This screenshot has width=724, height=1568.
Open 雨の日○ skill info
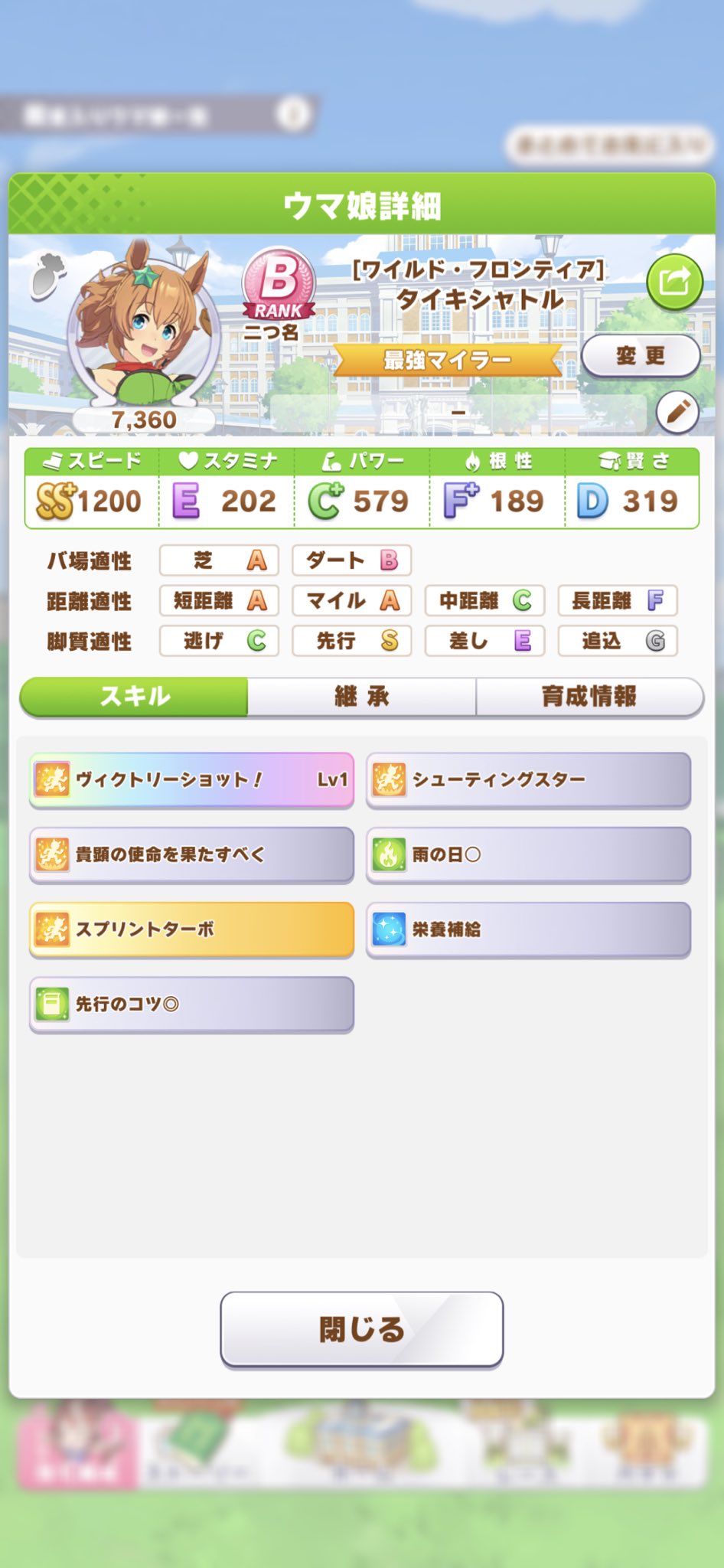coord(528,854)
